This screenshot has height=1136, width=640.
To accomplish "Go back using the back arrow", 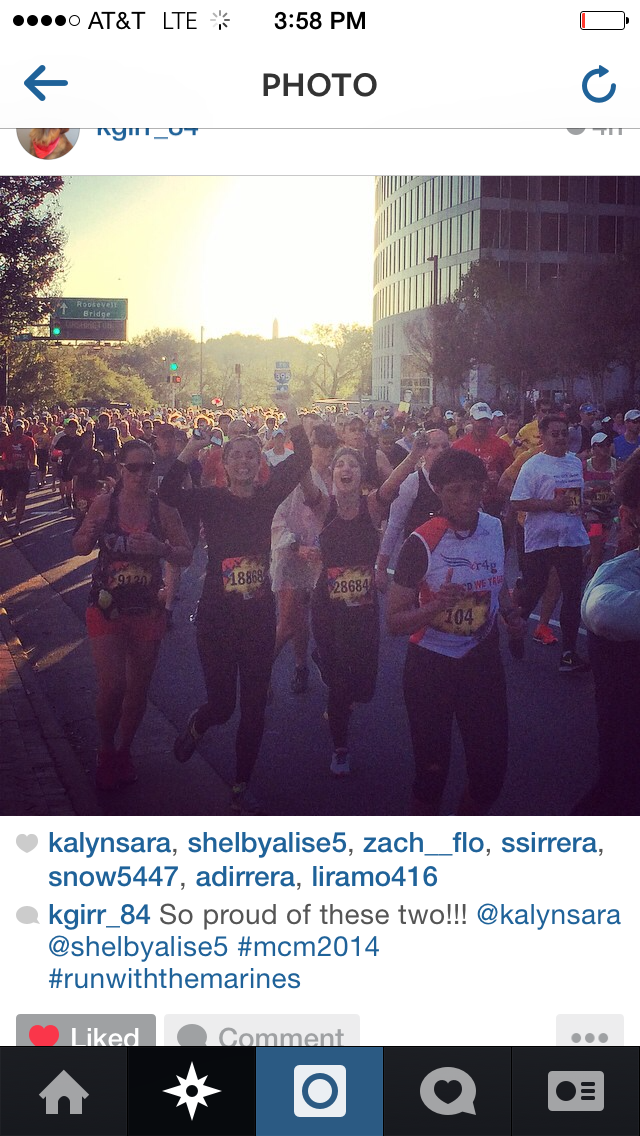I will coord(46,84).
